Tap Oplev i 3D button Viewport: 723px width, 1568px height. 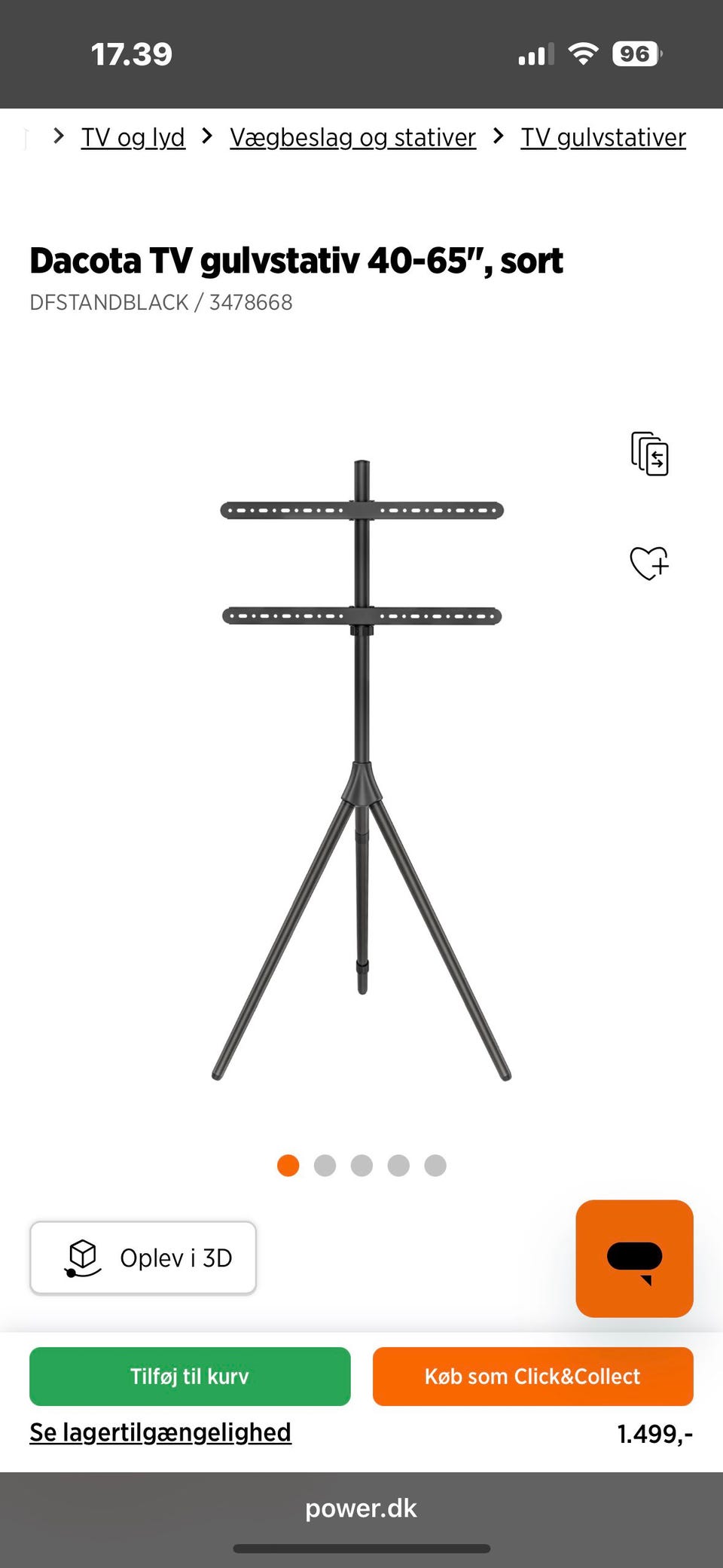[143, 1258]
